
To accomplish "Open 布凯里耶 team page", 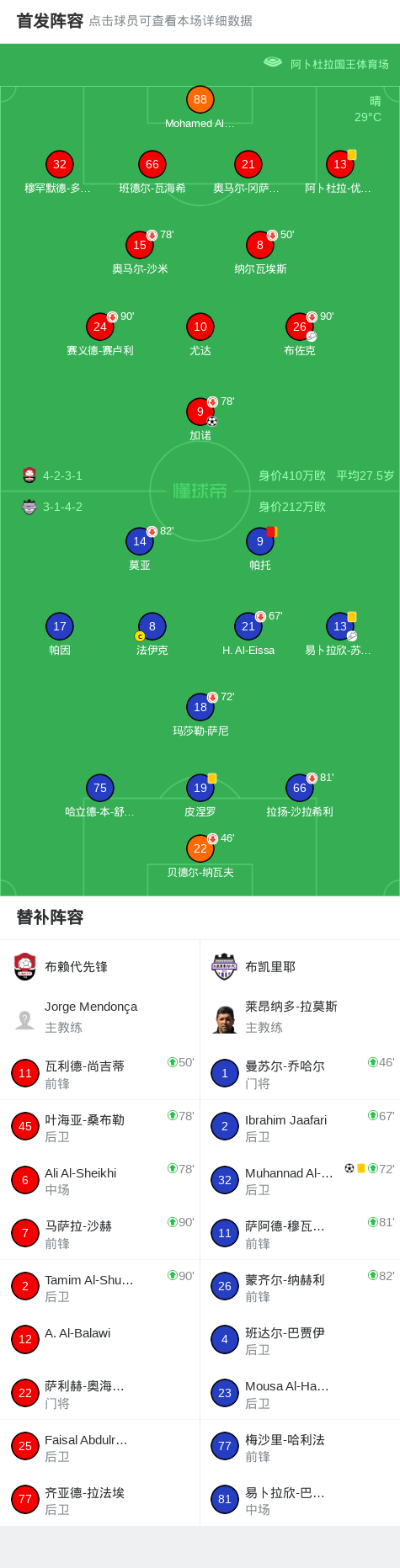I will point(253,967).
